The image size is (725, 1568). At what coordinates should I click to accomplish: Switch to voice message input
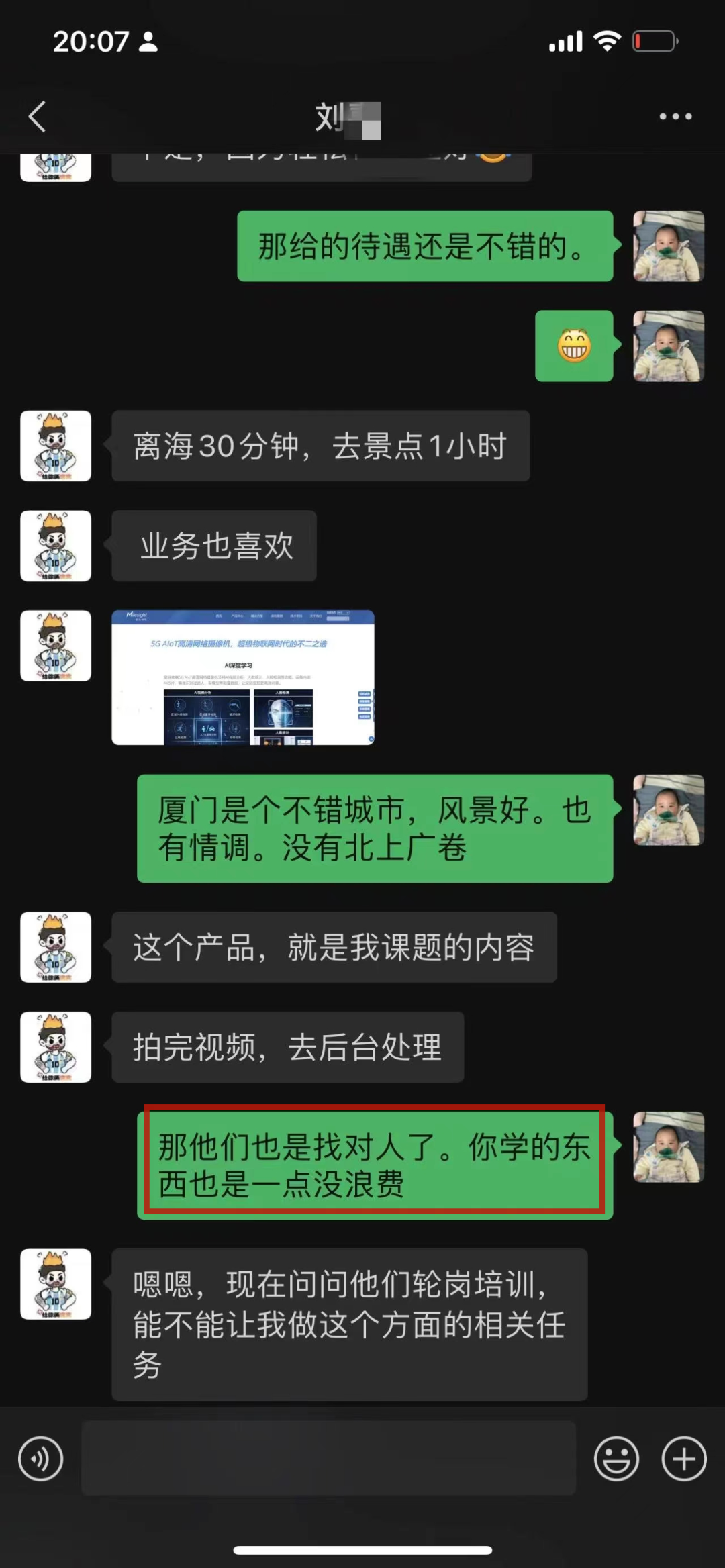[x=41, y=1459]
